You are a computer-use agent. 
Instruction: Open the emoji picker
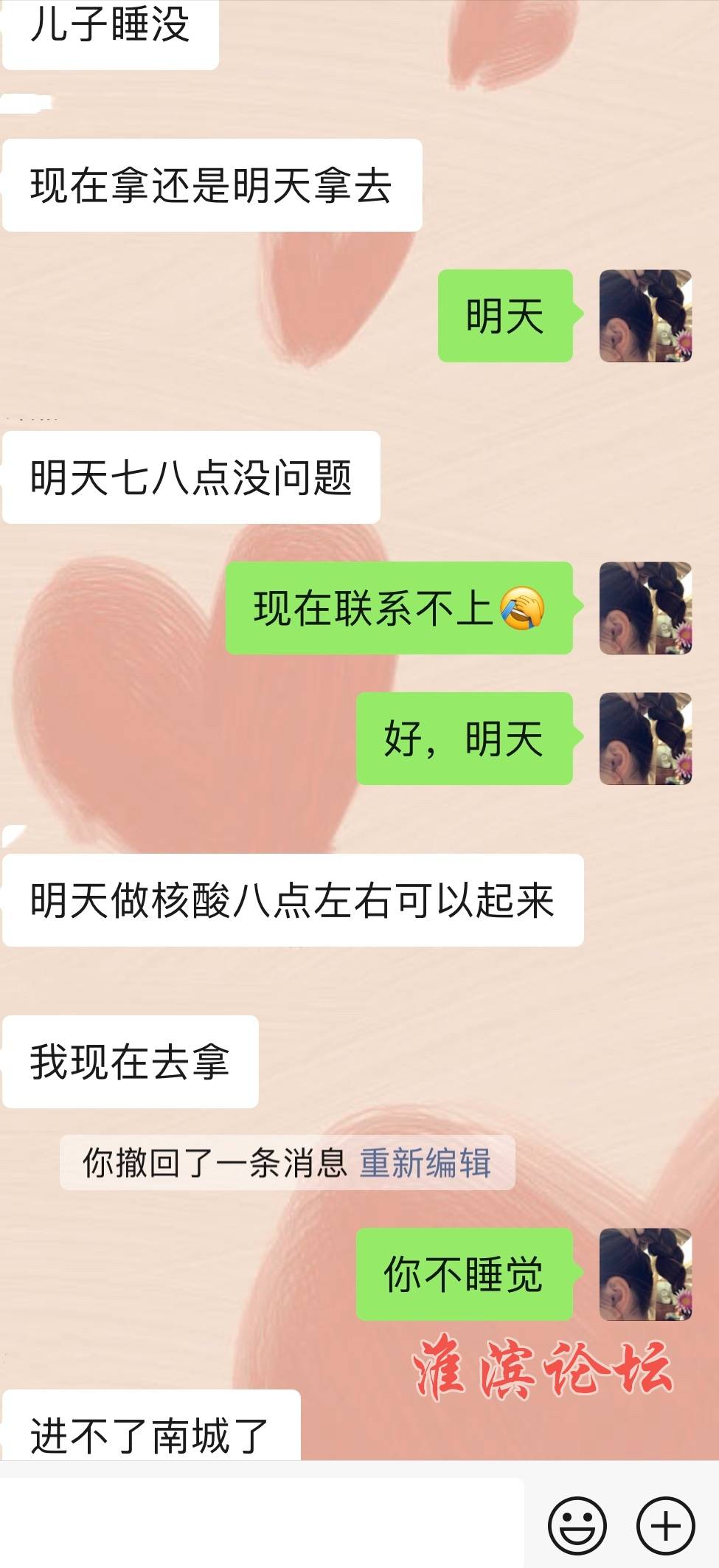coord(577,1524)
